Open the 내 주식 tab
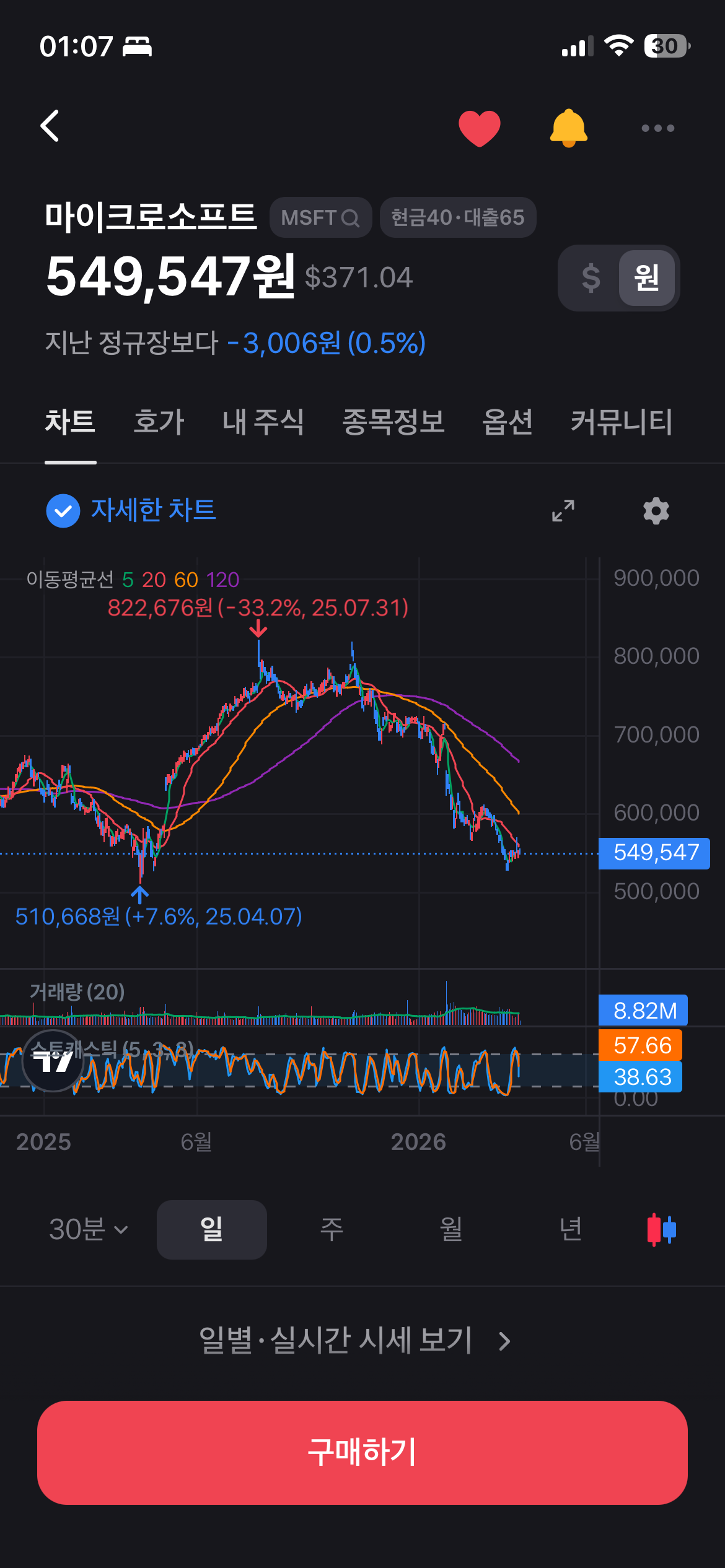Image resolution: width=725 pixels, height=1568 pixels. tap(263, 422)
